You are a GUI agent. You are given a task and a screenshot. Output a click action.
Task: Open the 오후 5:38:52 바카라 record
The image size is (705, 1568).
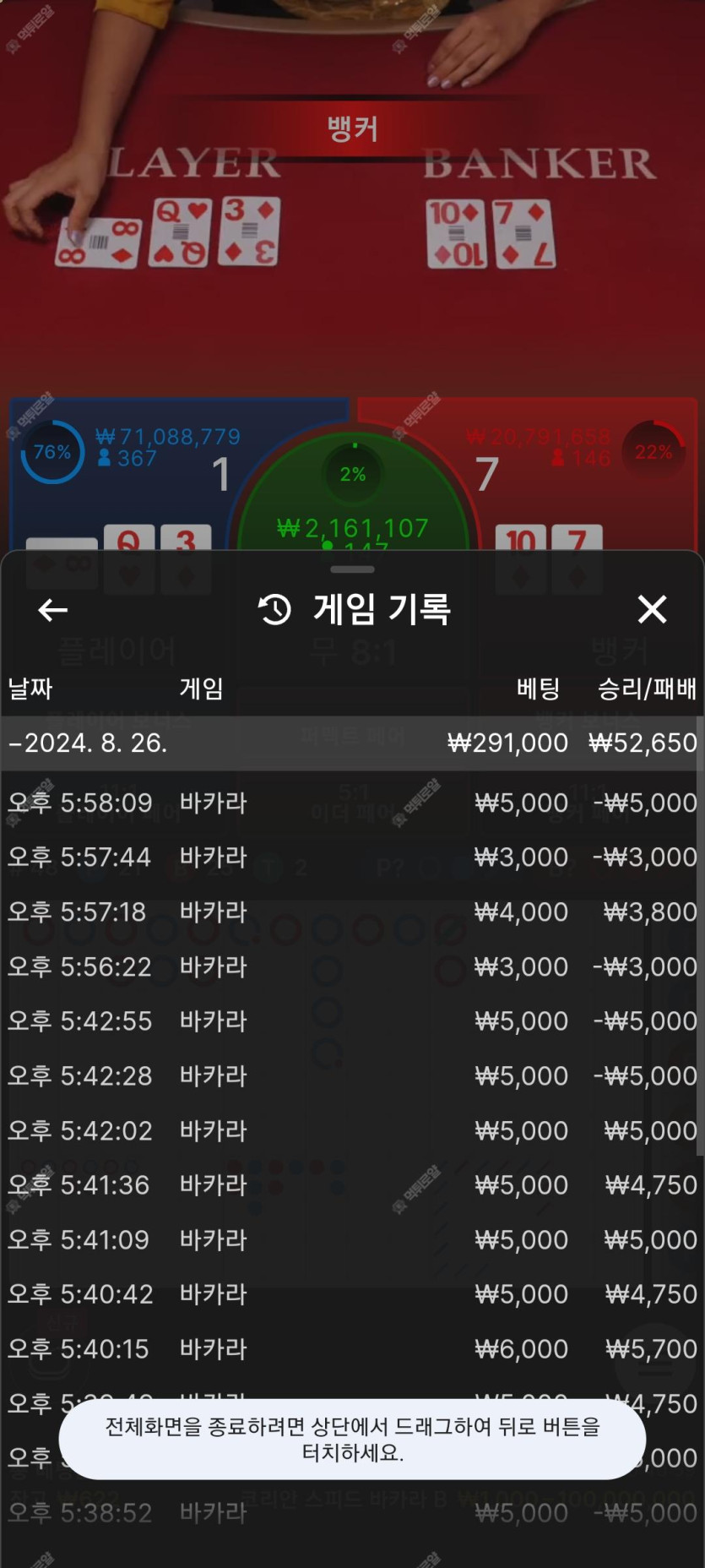[351, 1513]
